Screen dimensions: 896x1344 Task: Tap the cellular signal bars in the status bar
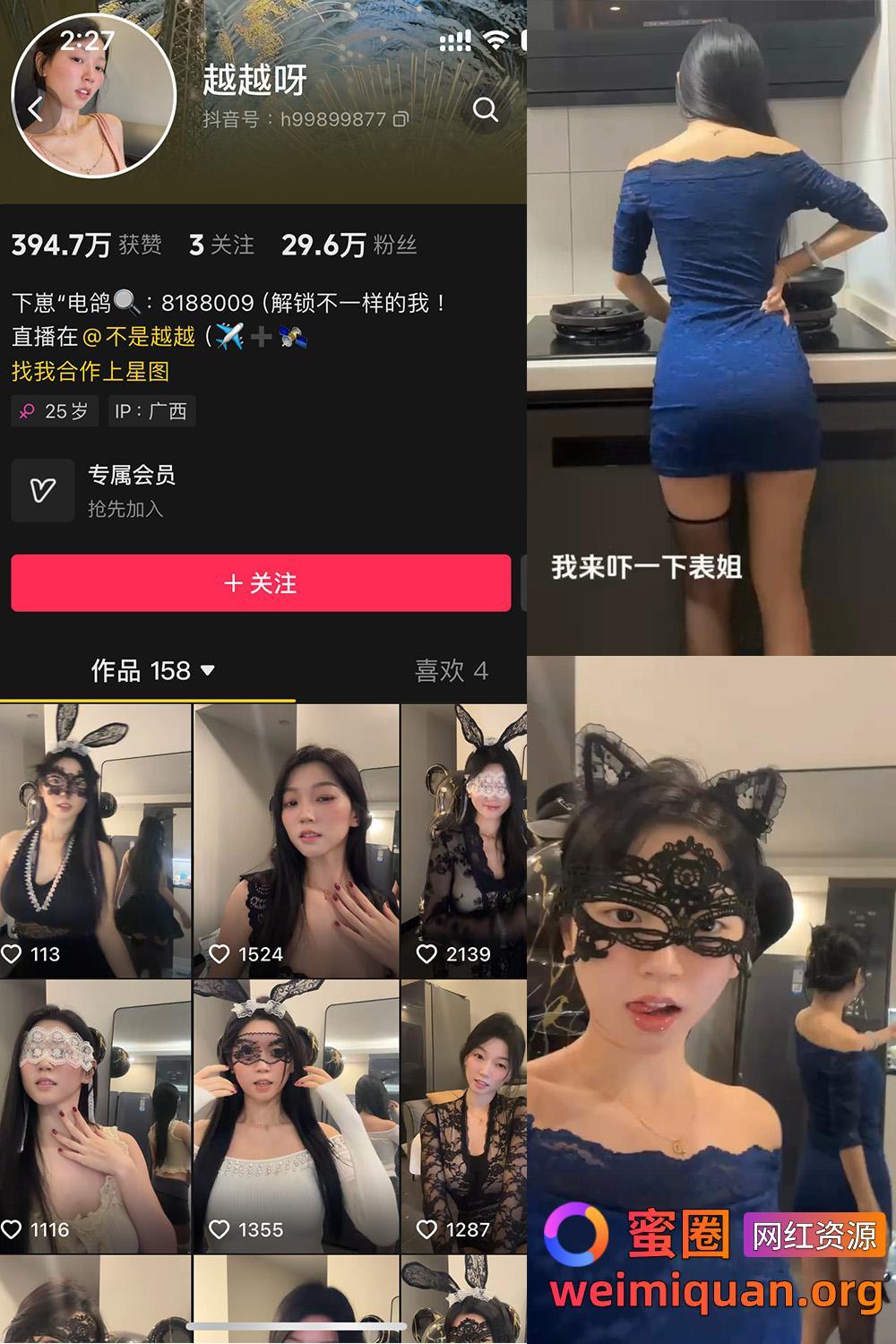pyautogui.click(x=455, y=38)
